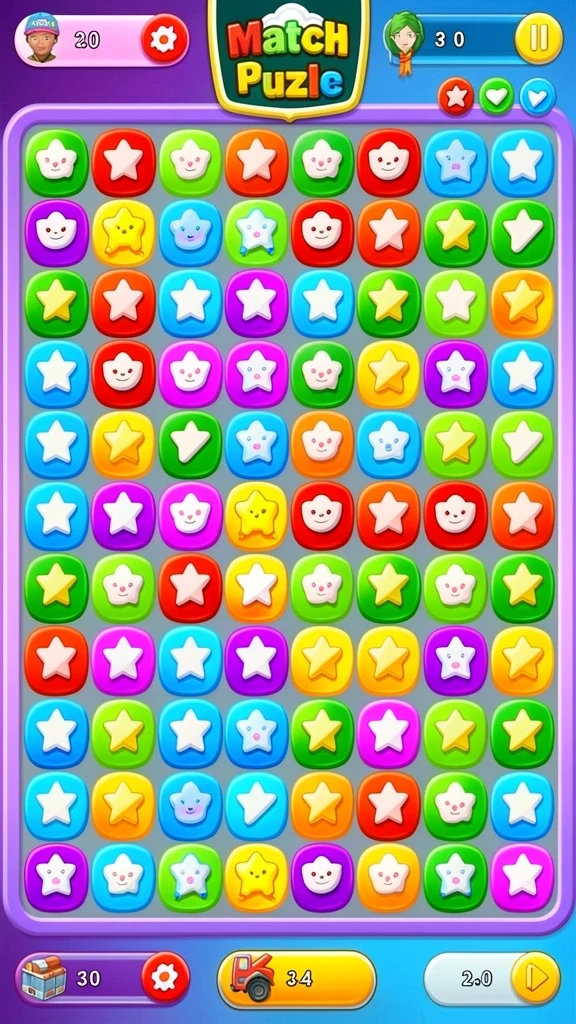
Task: Open settings gear beside the player avatar
Action: [x=165, y=39]
